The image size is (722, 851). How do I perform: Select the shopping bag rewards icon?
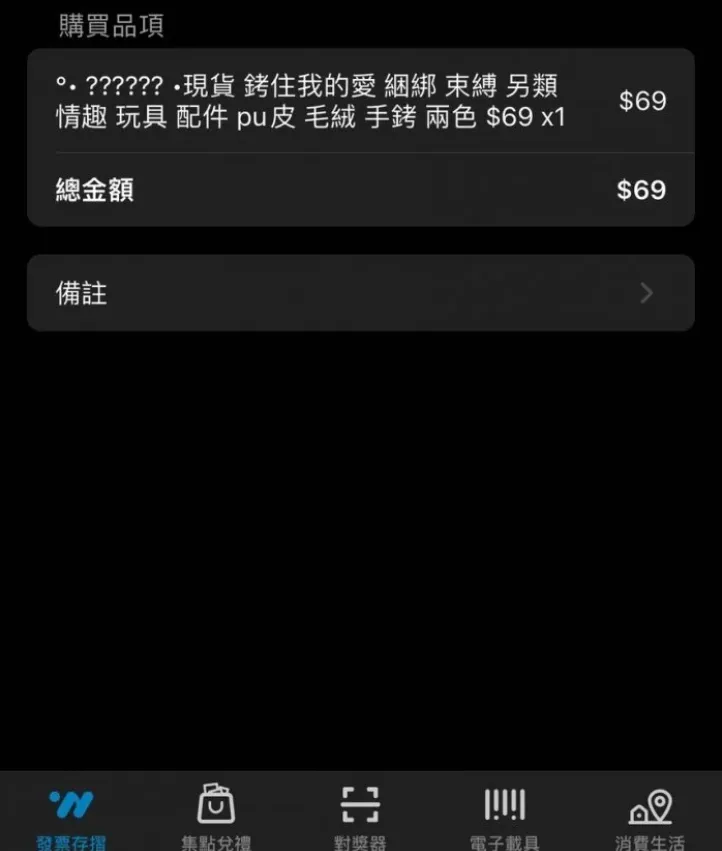tap(214, 805)
